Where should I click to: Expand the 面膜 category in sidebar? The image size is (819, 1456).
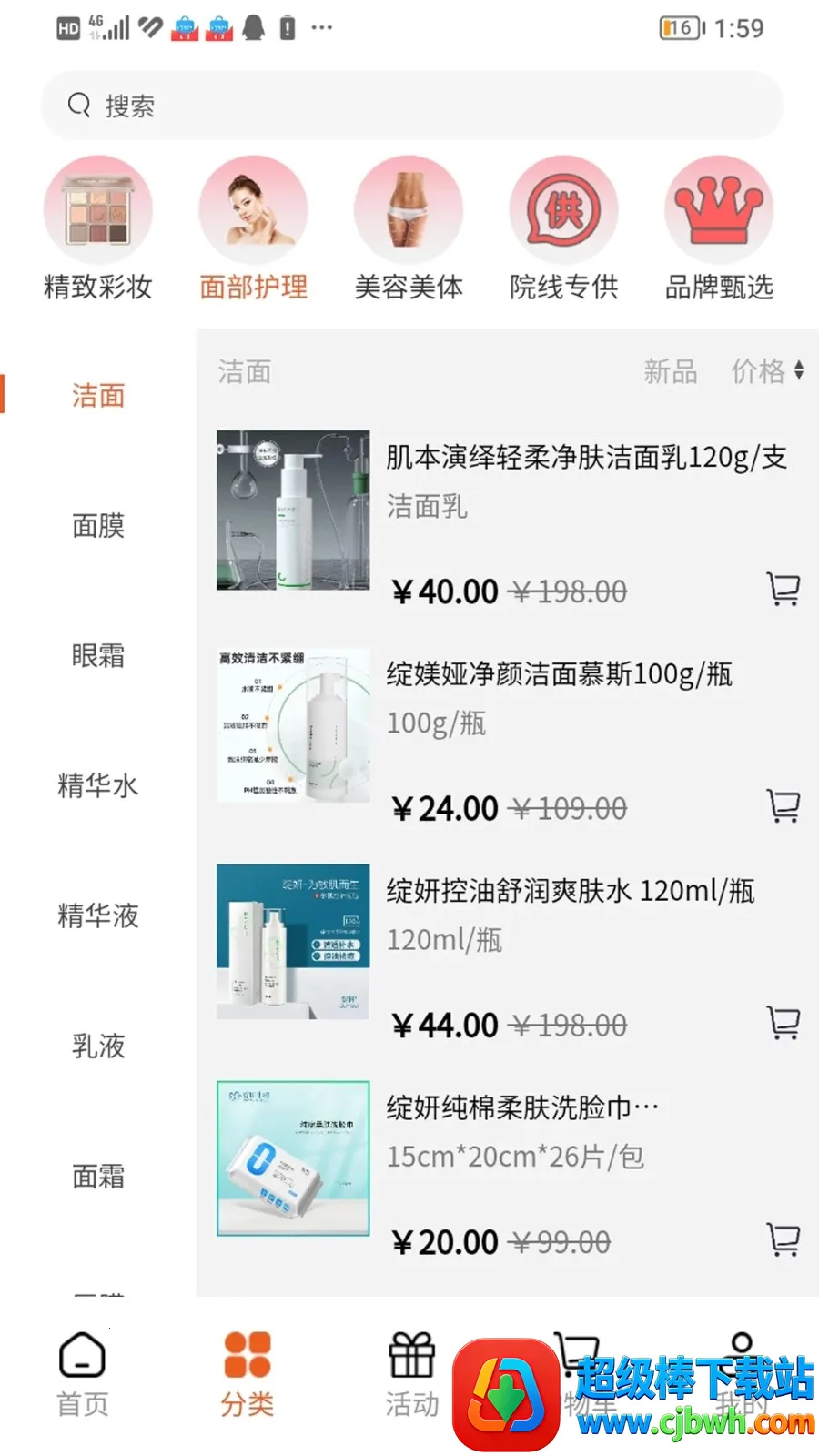pos(97,526)
